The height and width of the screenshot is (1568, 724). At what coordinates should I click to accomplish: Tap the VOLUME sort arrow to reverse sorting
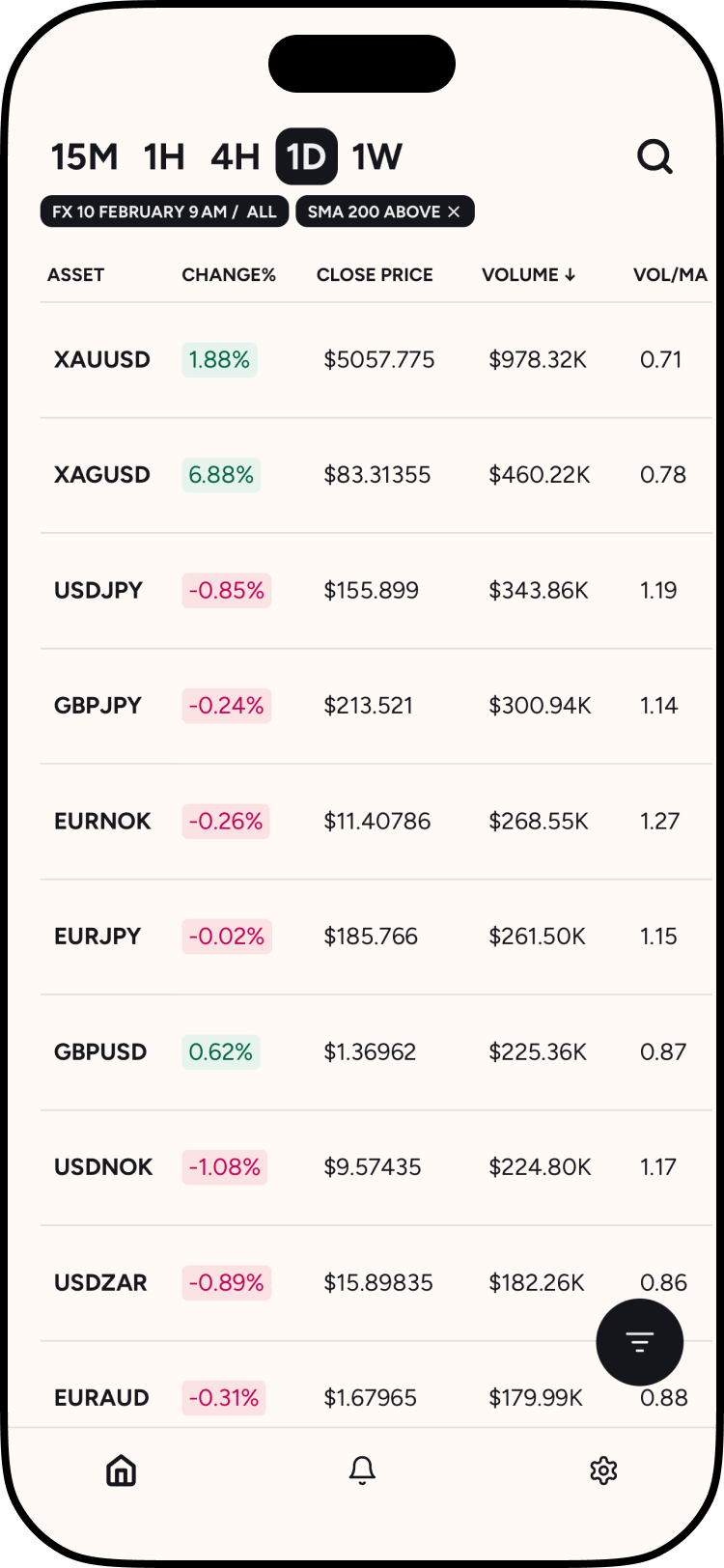(x=571, y=274)
